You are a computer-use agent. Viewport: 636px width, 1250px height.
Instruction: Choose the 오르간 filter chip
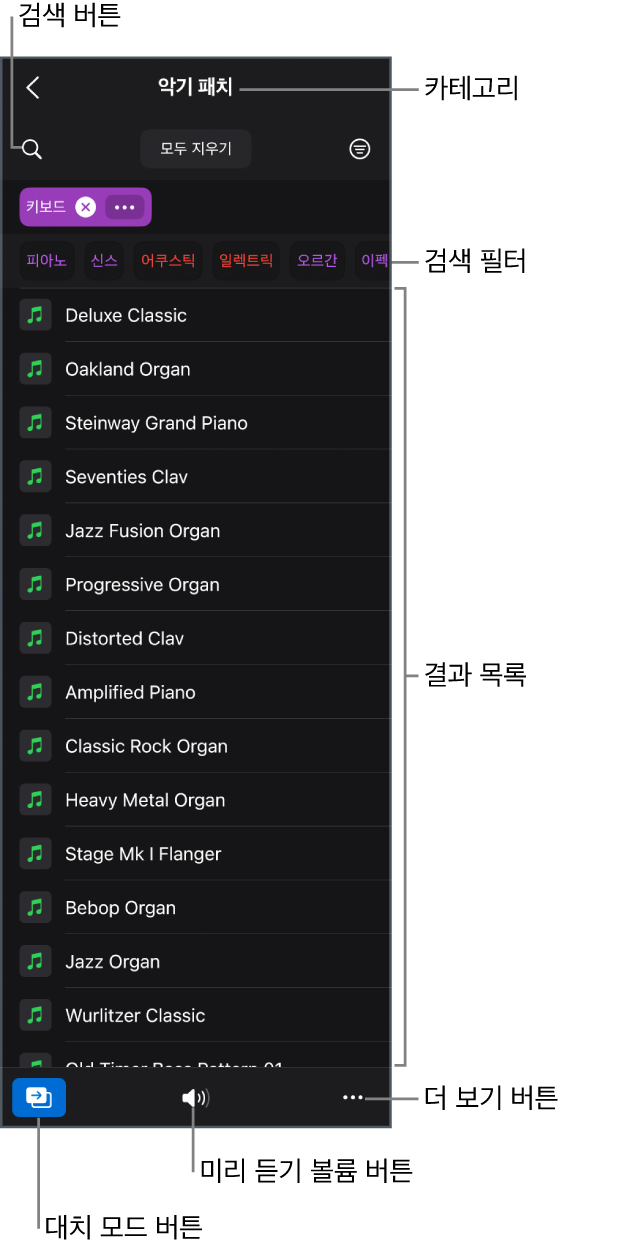(317, 261)
